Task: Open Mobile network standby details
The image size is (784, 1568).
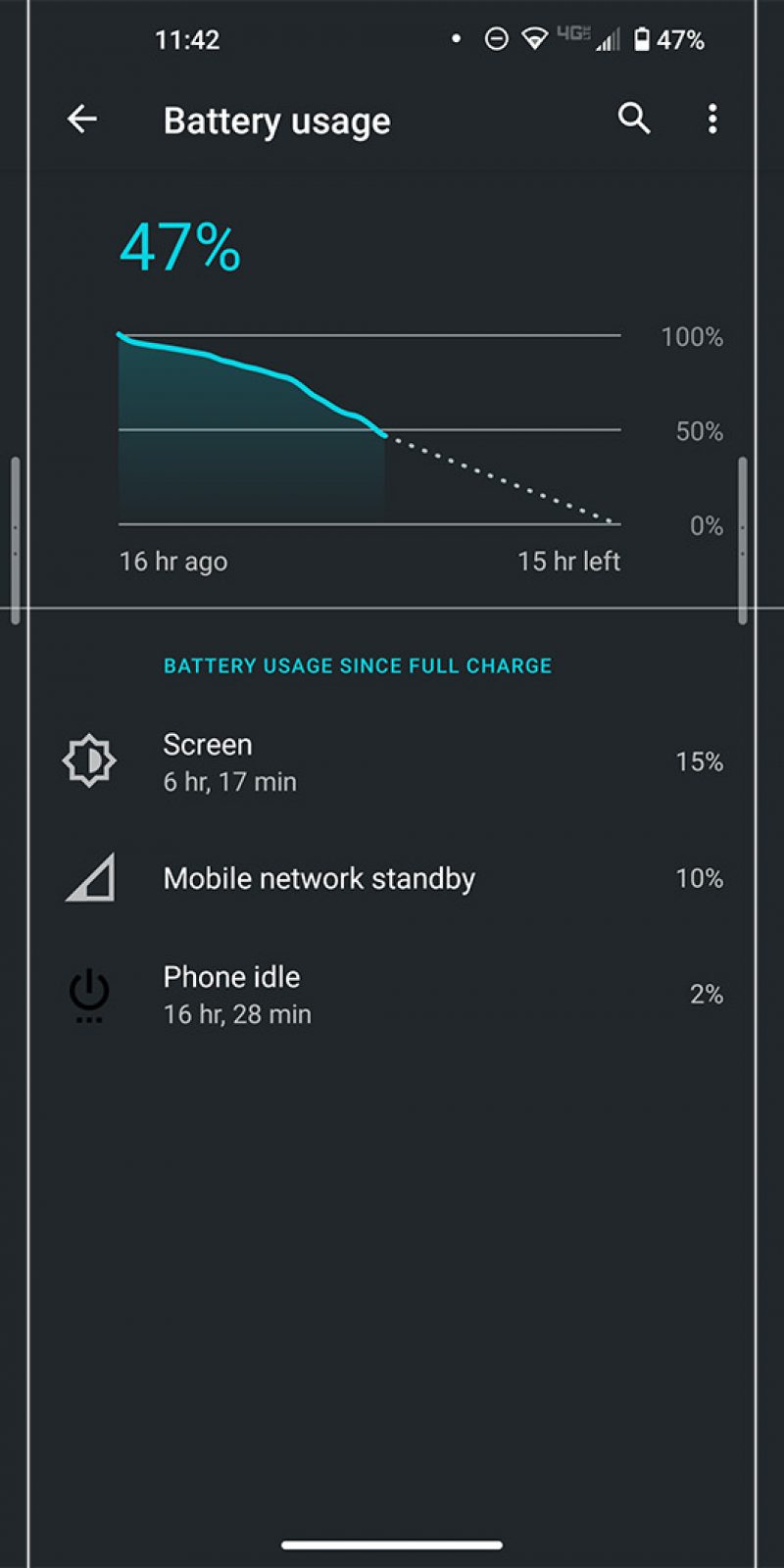Action: (392, 878)
